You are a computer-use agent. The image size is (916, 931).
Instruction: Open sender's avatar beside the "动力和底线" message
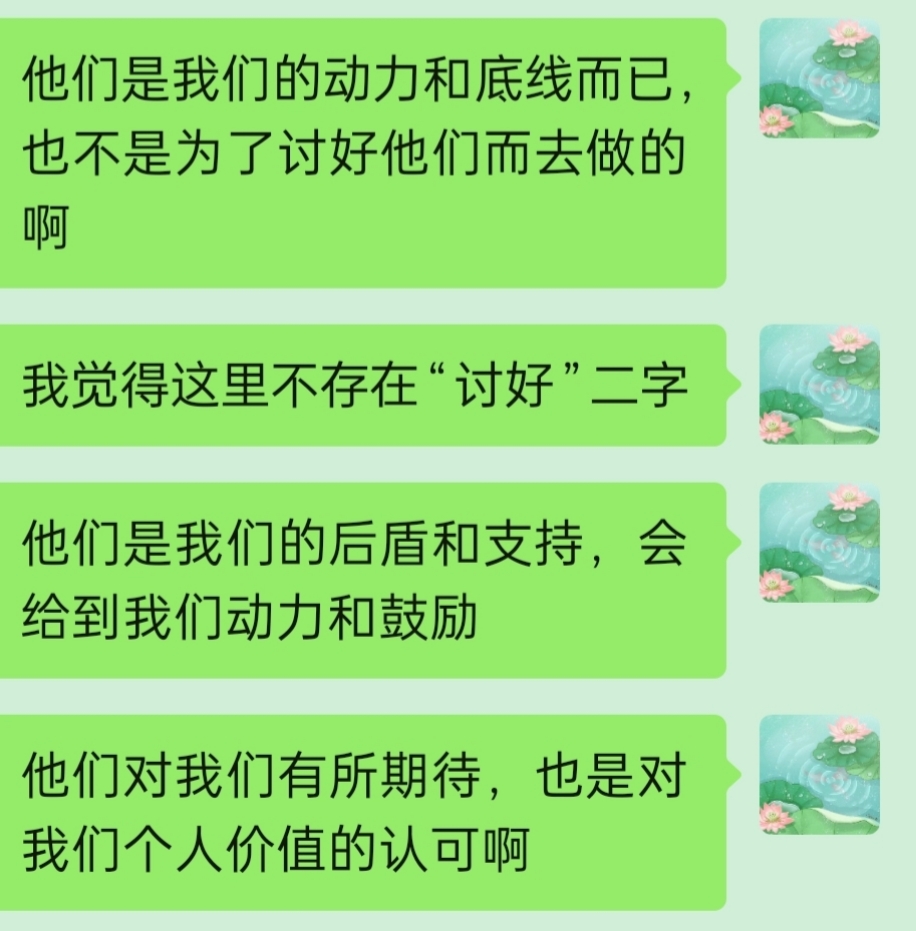point(819,78)
